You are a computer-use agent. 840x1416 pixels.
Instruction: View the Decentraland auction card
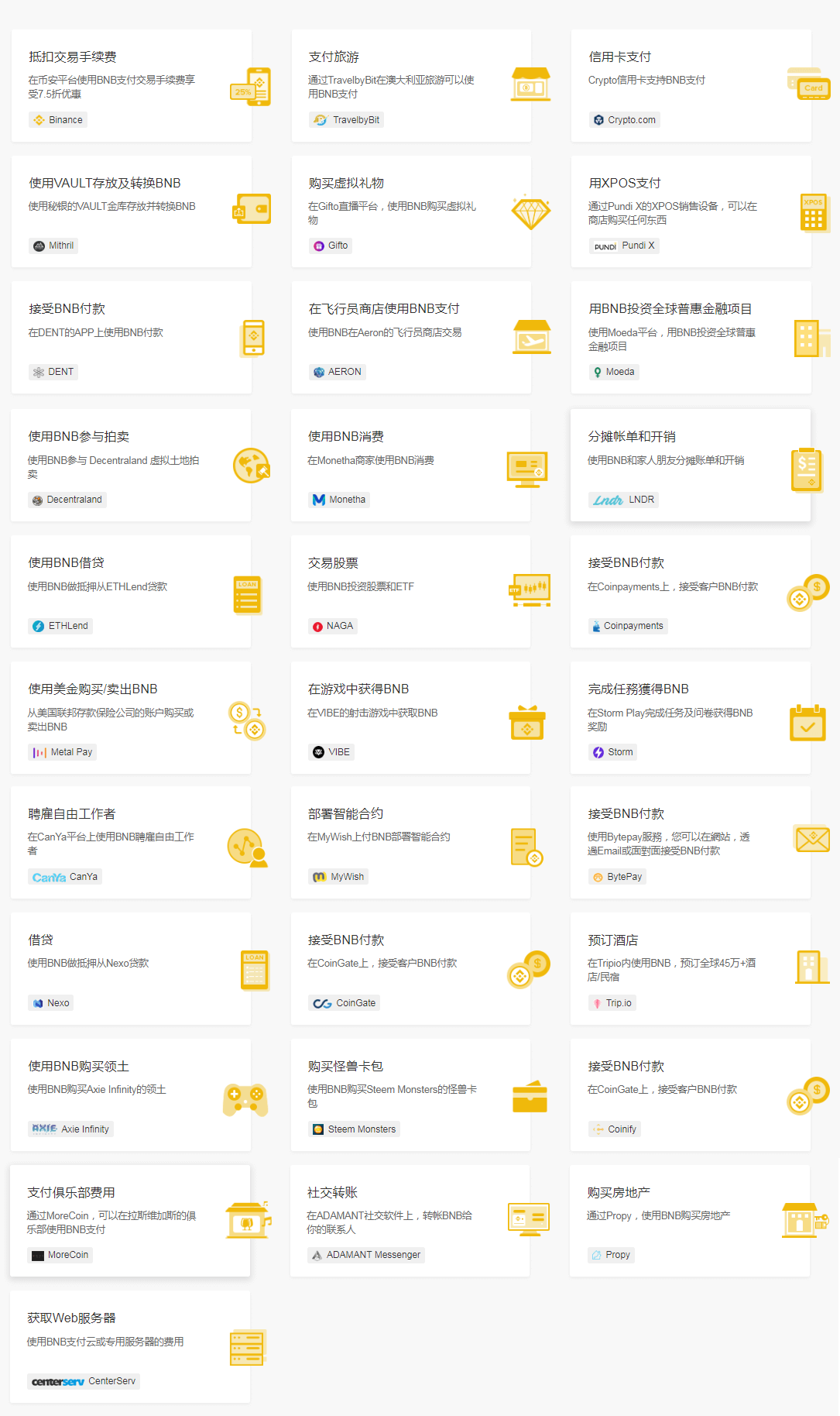tap(131, 466)
